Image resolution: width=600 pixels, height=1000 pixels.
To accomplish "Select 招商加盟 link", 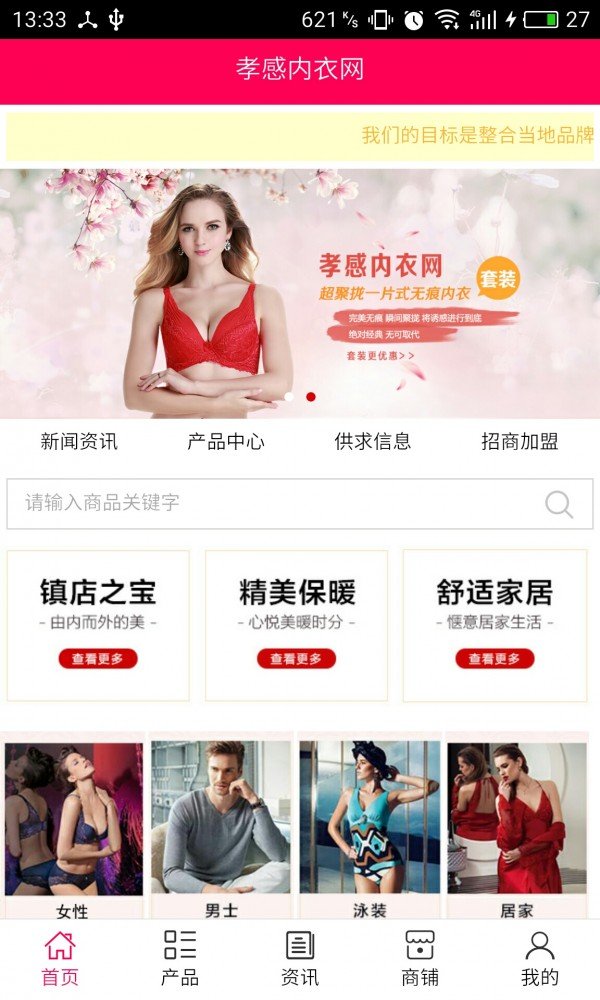I will (x=520, y=441).
